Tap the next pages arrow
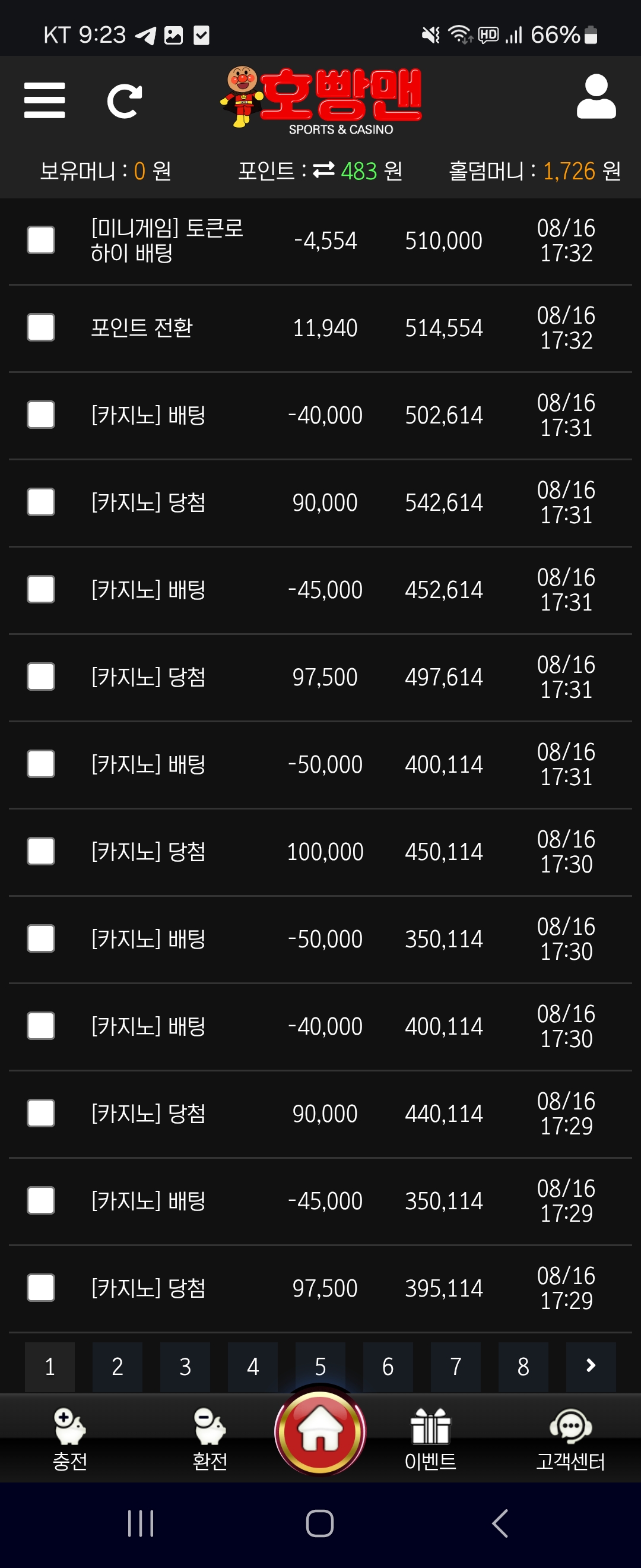The image size is (641, 1568). 590,1367
